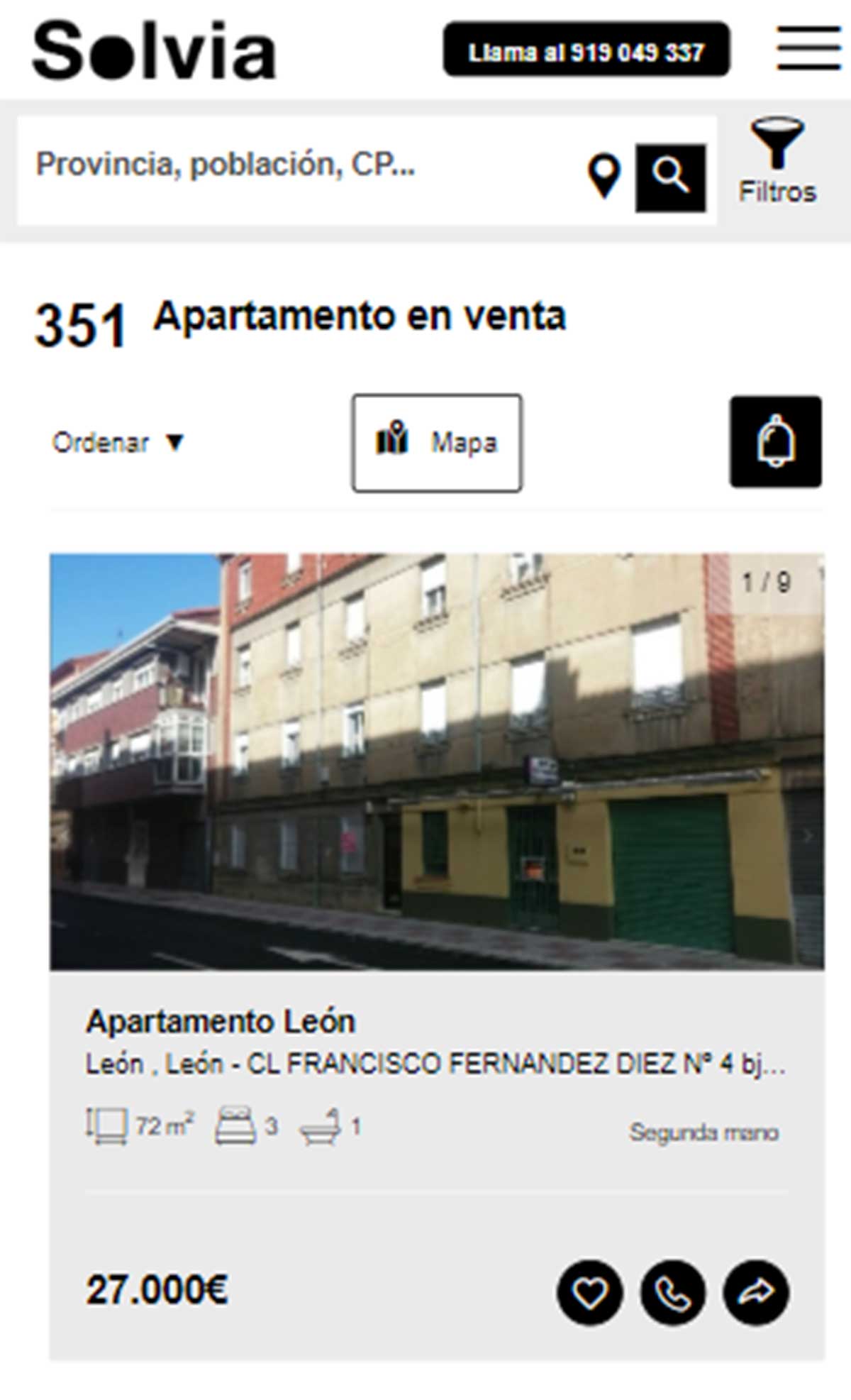
Task: Show next photo of Apartamento León
Action: click(x=807, y=836)
